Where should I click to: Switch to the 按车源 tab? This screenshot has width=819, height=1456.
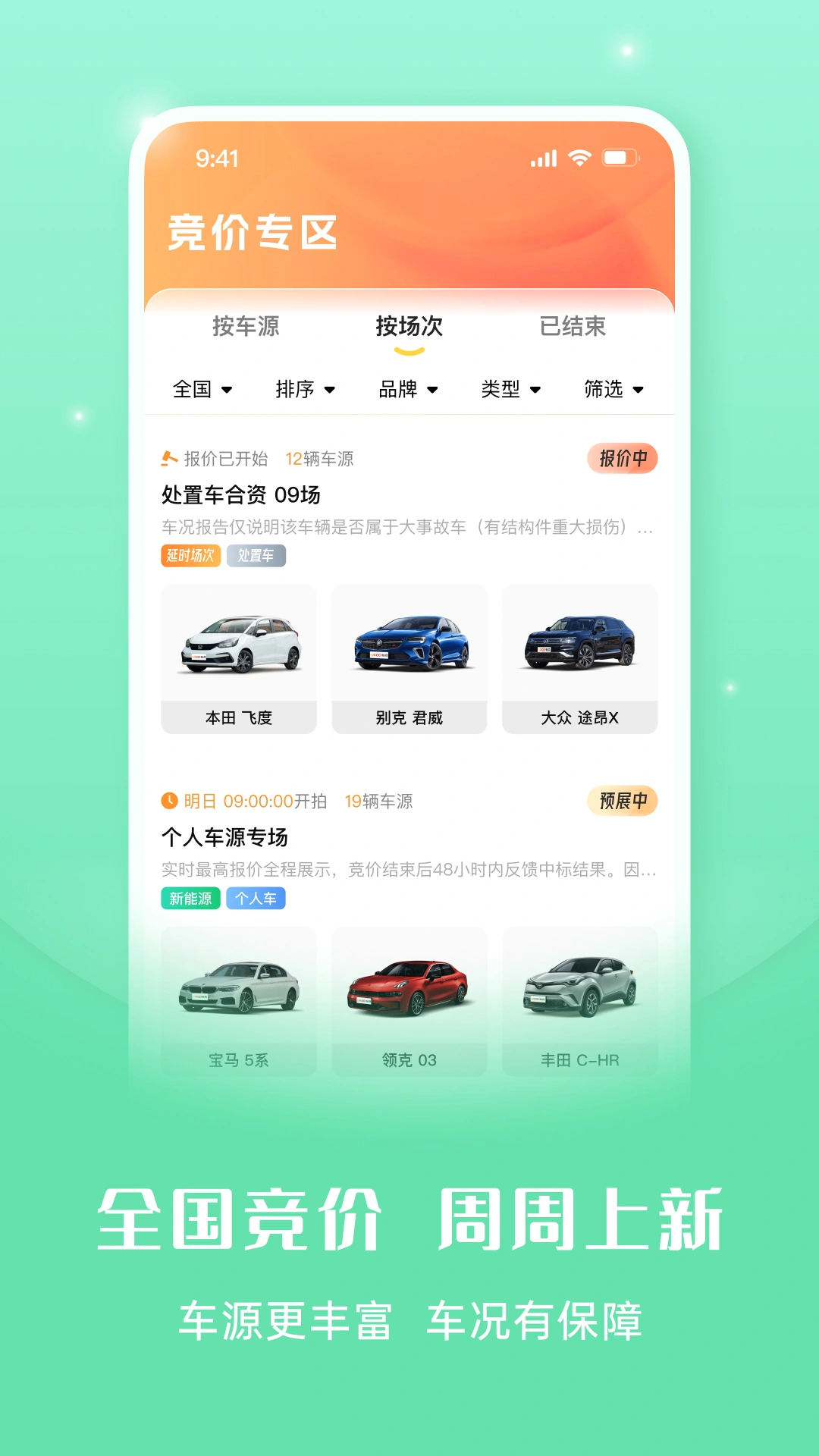tap(246, 327)
